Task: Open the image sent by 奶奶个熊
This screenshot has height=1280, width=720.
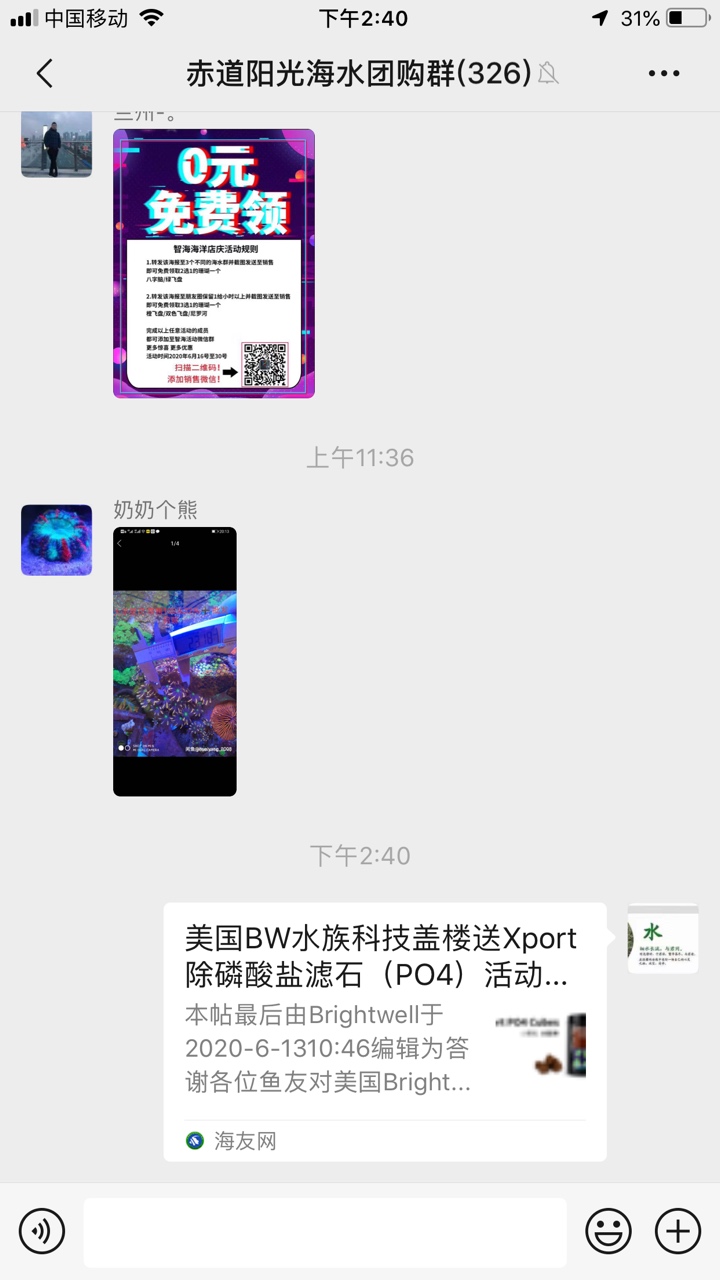Action: tap(175, 661)
